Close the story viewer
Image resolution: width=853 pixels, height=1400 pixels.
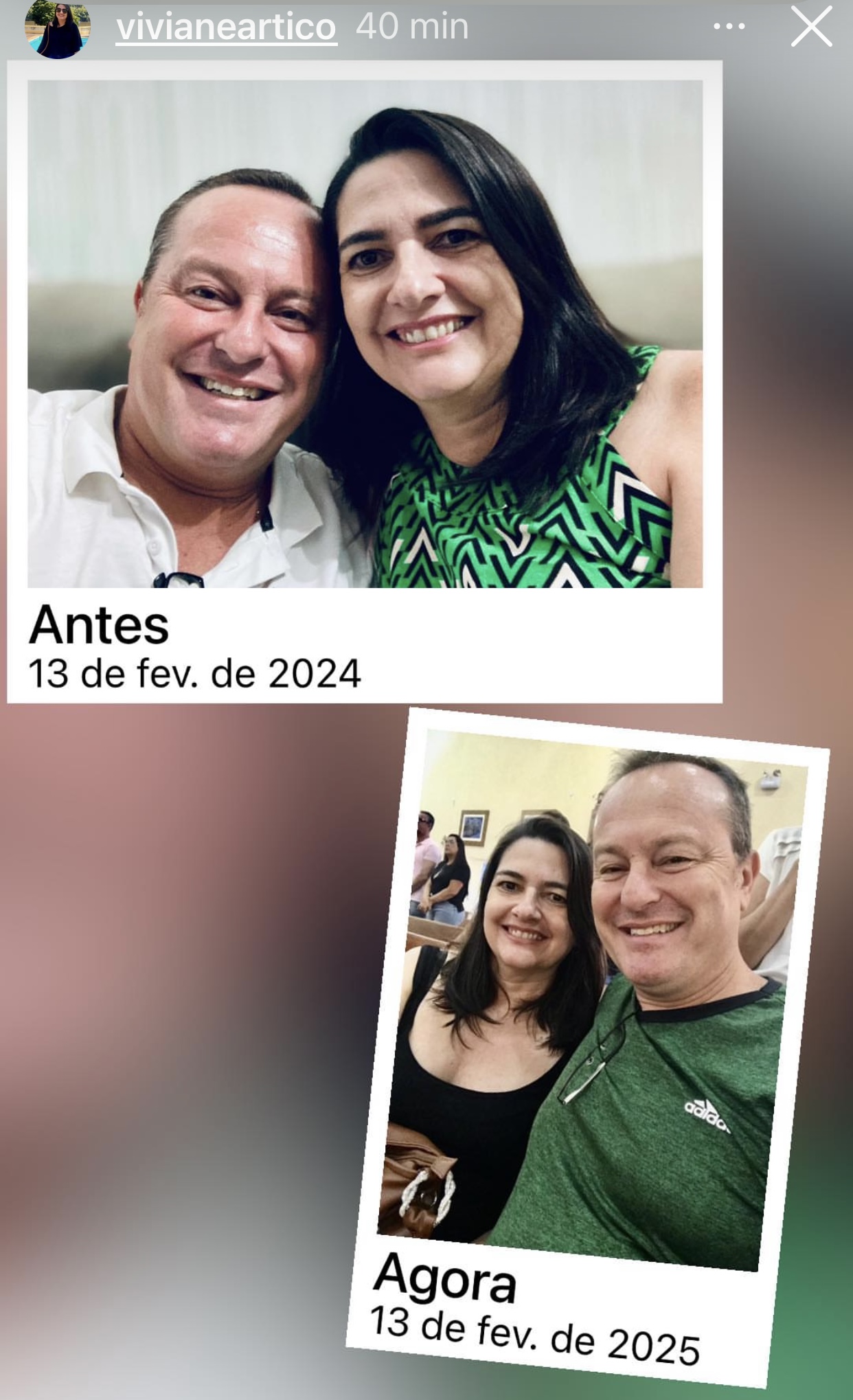(x=811, y=27)
